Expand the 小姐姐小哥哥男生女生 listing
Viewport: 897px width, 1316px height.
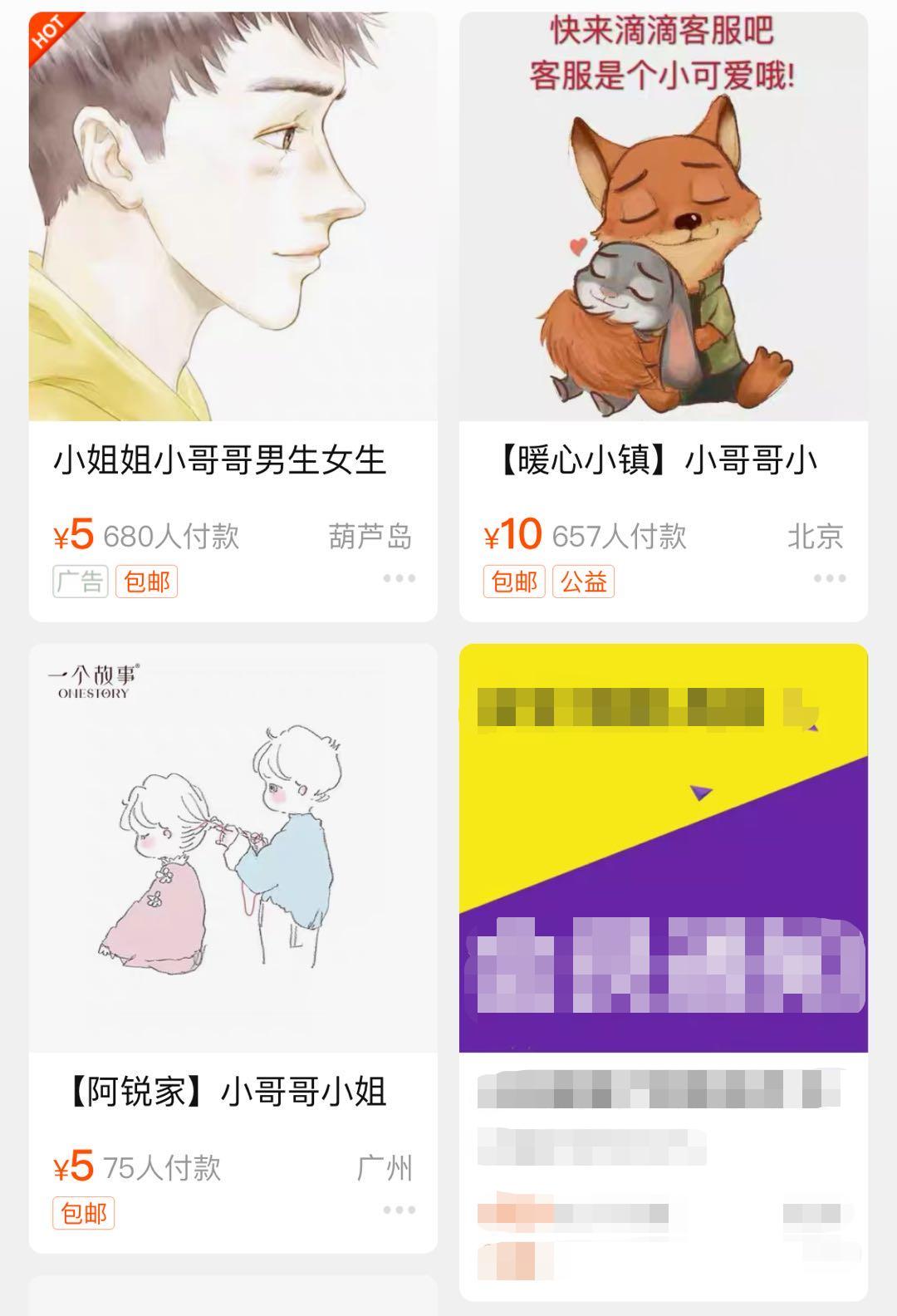(220, 463)
